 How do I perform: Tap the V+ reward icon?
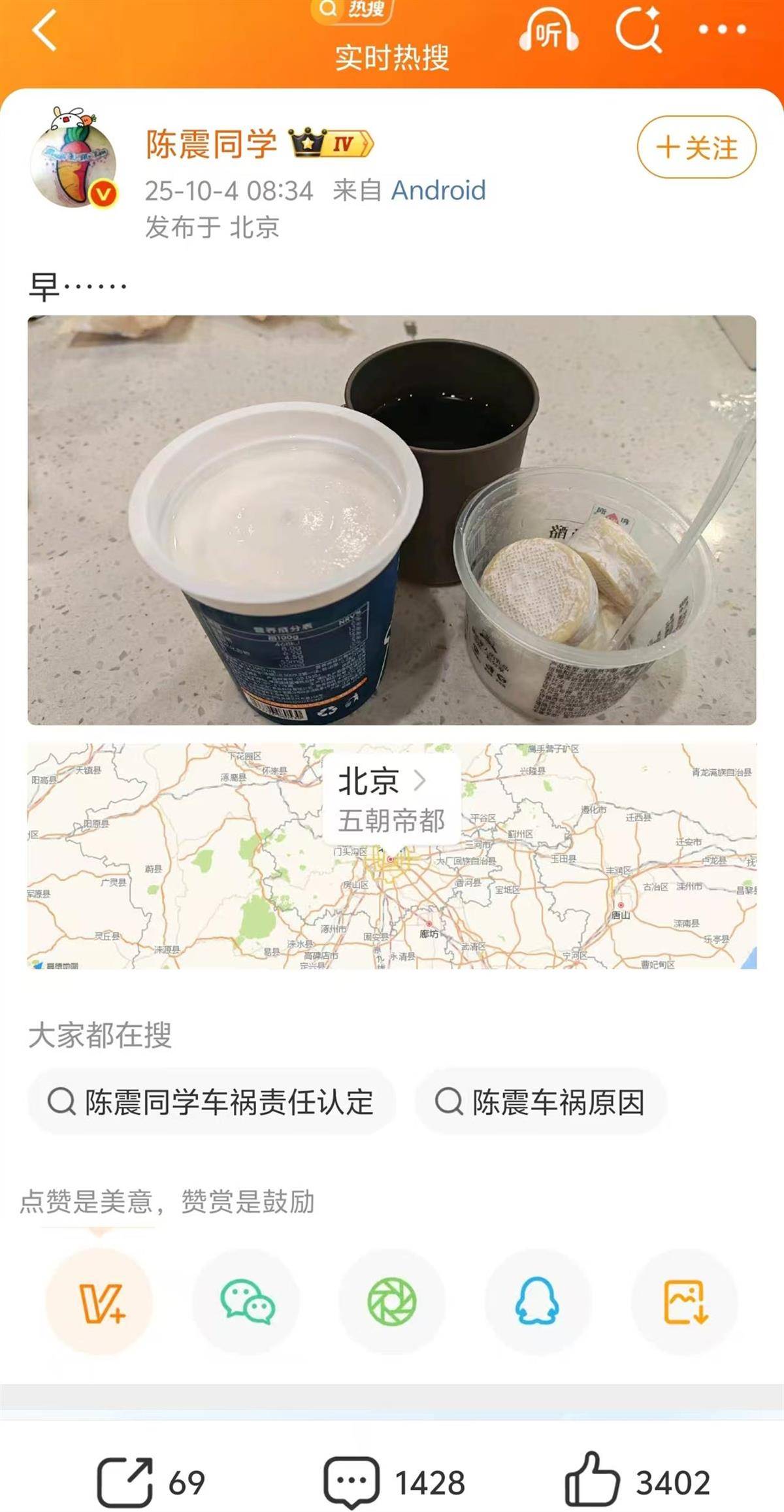(99, 1302)
